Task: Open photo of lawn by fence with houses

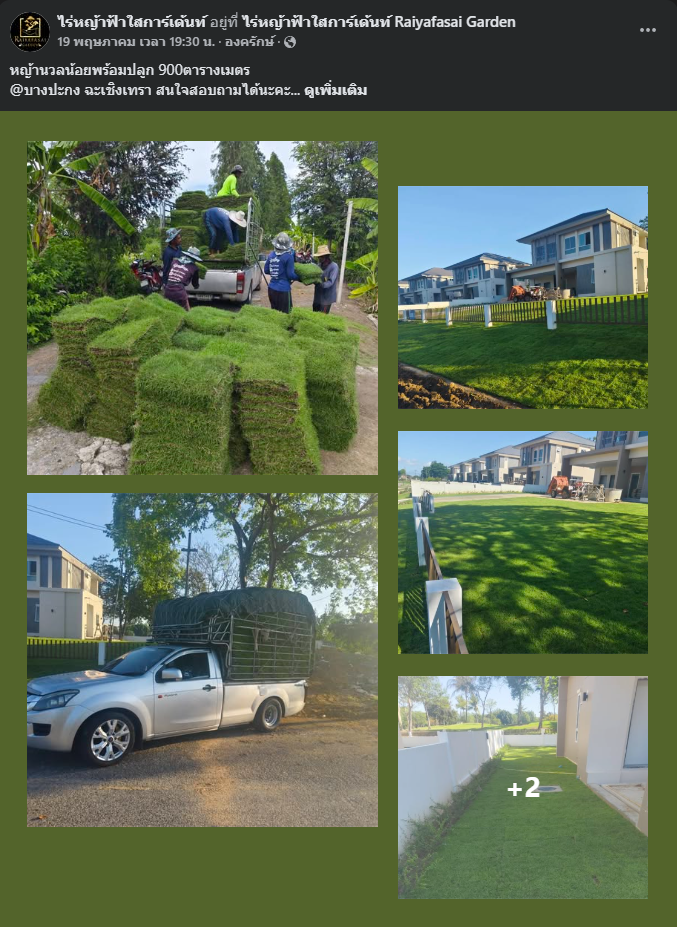Action: [522, 297]
